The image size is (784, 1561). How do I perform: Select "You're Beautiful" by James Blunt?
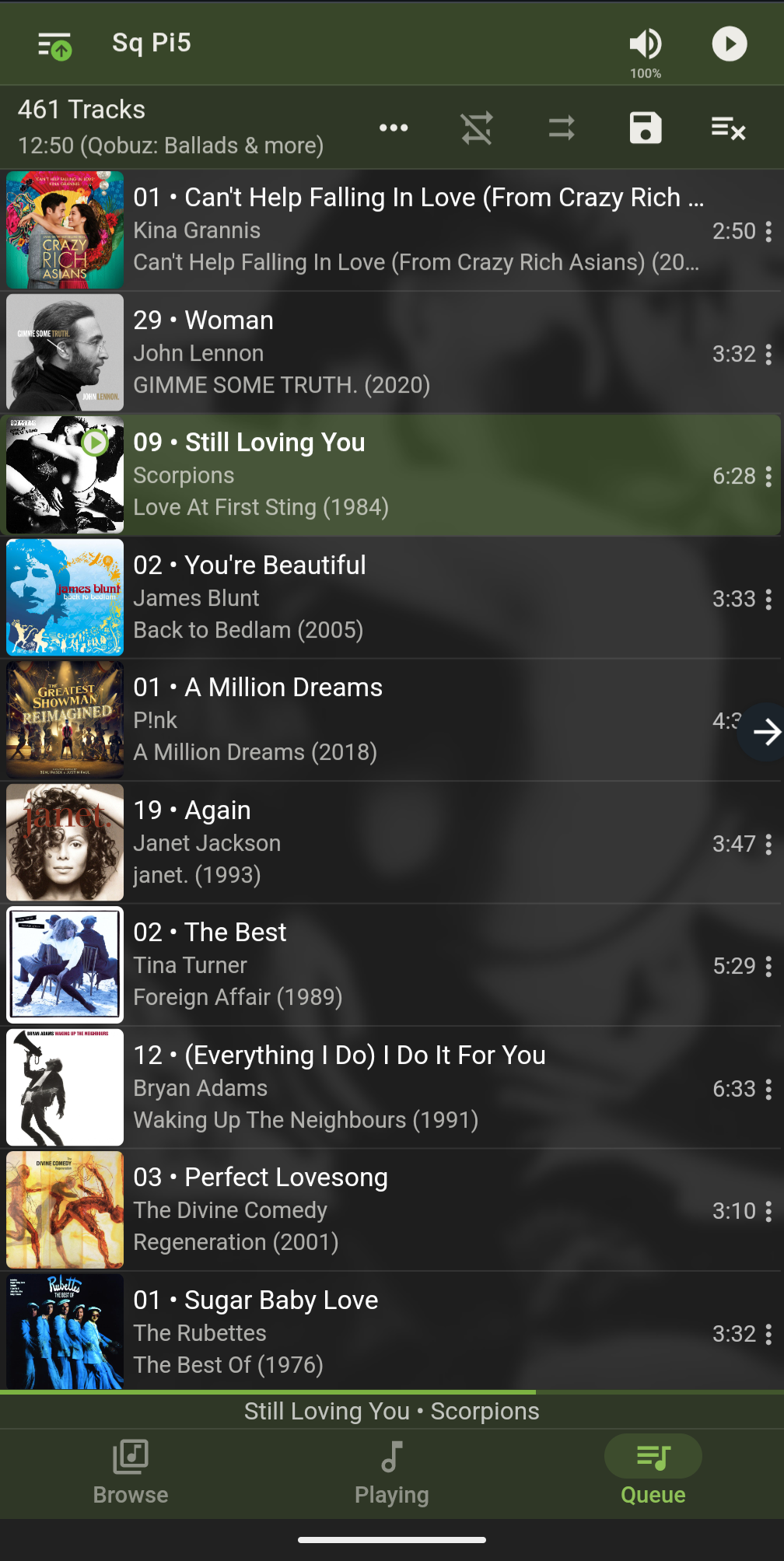coord(392,597)
